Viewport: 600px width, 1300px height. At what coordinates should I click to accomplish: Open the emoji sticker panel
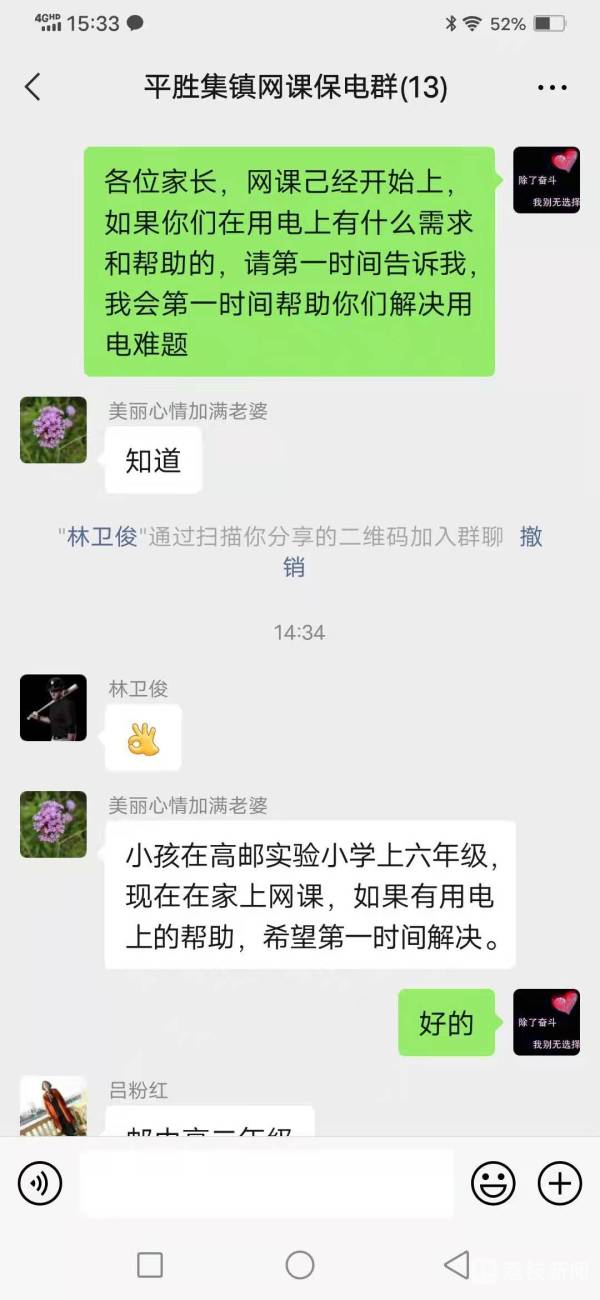[493, 1184]
